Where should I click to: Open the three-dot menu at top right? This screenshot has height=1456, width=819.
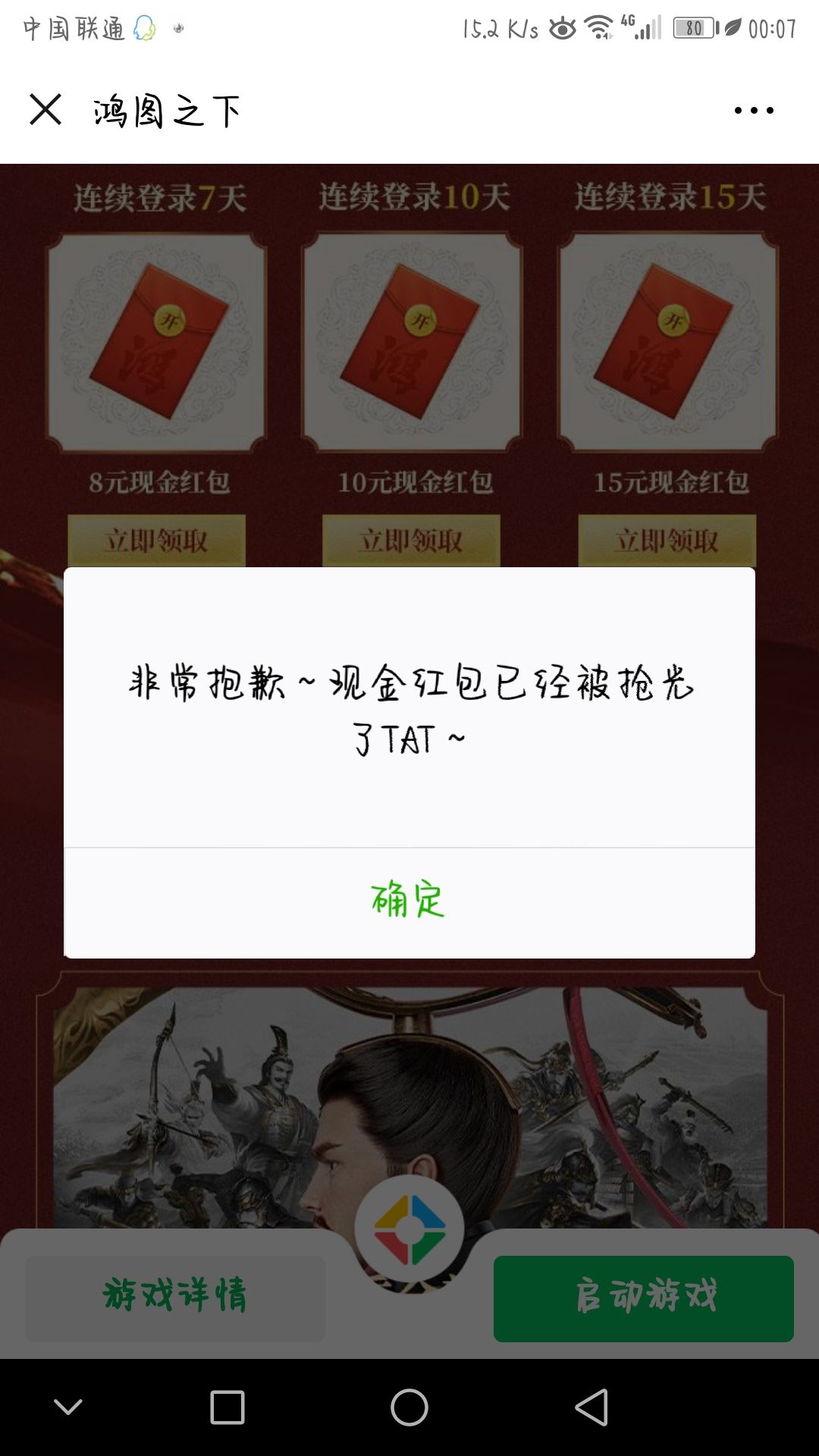749,110
